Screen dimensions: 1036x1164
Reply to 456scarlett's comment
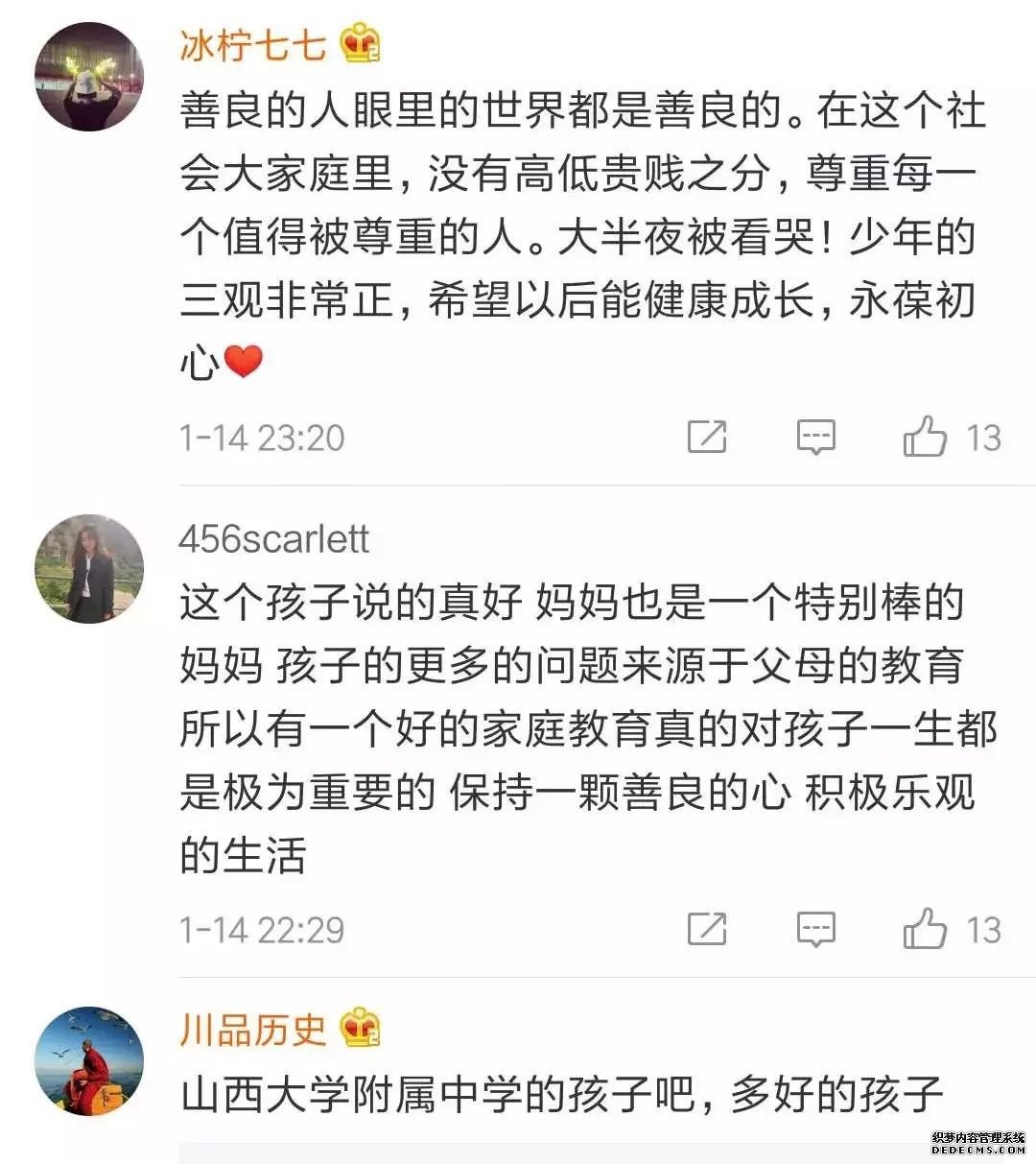click(x=815, y=929)
